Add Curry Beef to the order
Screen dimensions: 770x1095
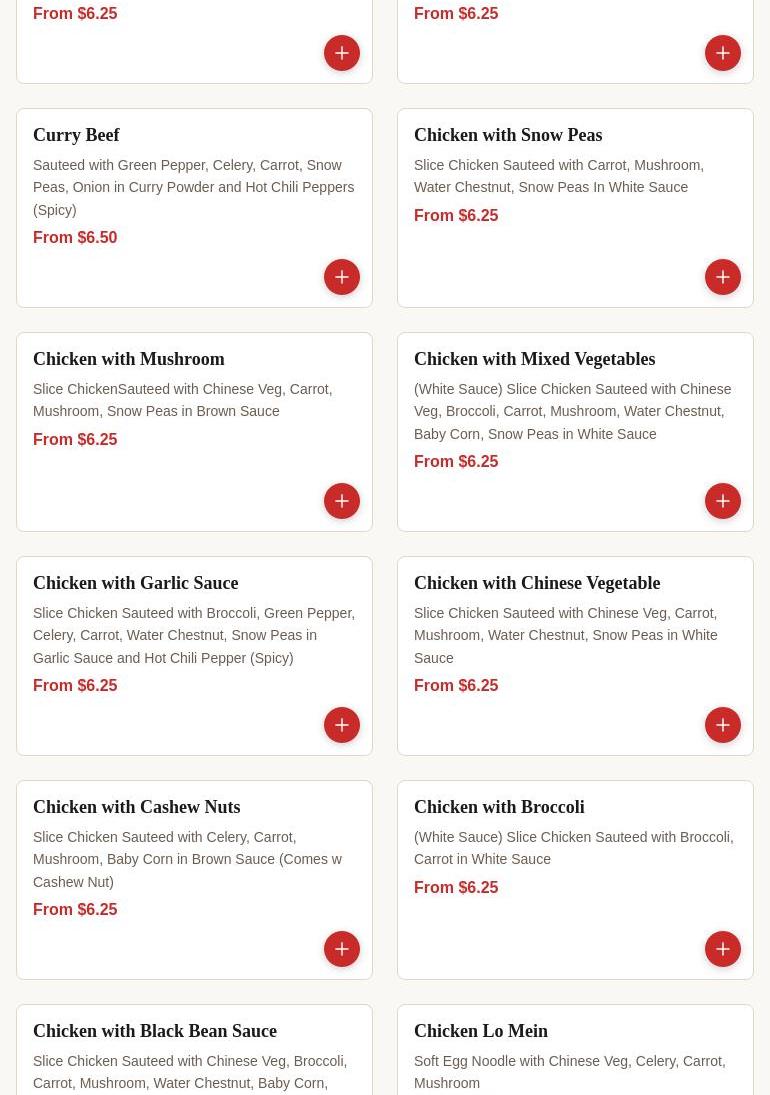(342, 277)
